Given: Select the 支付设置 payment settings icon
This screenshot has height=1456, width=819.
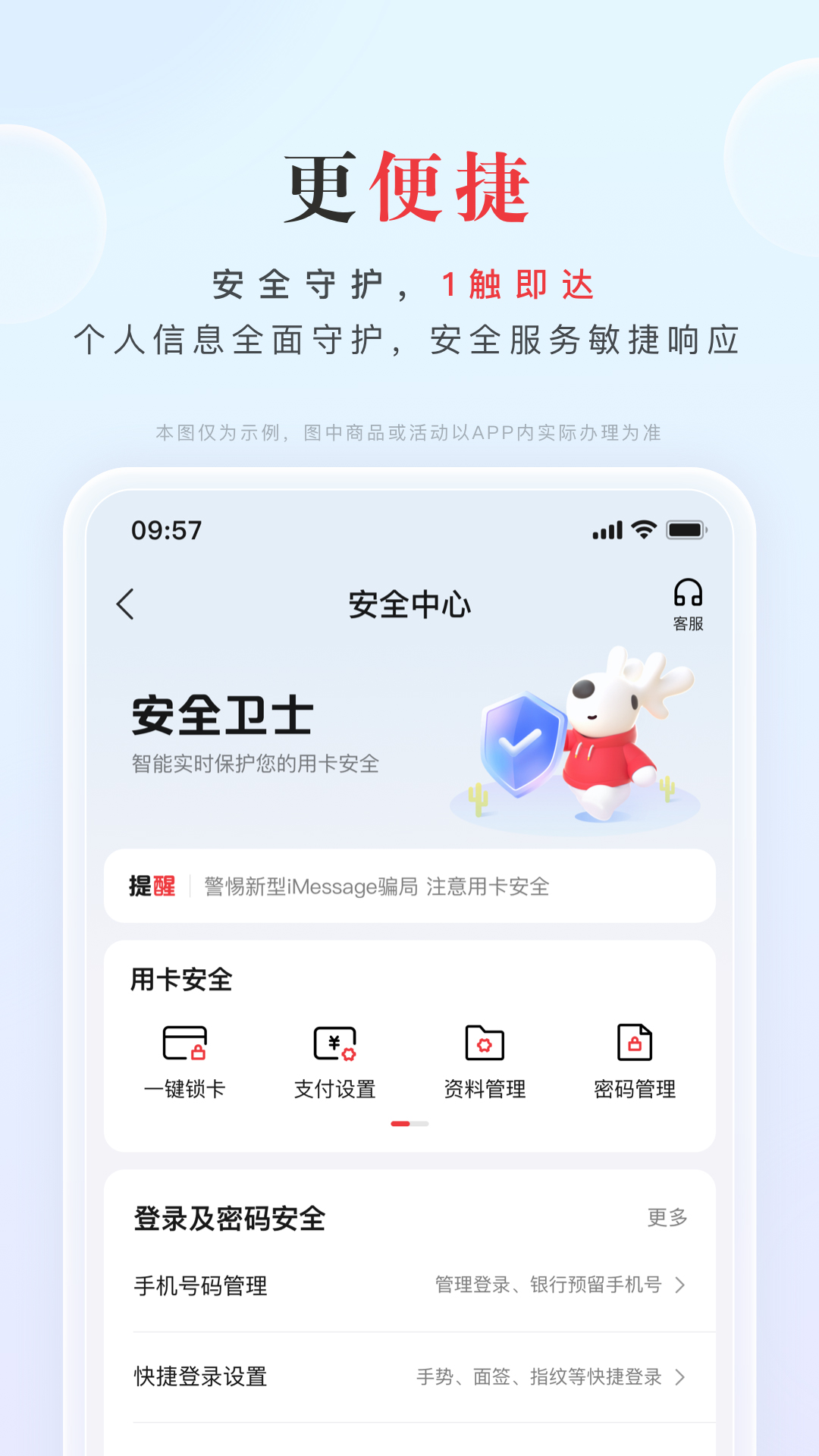Looking at the screenshot, I should [334, 1043].
